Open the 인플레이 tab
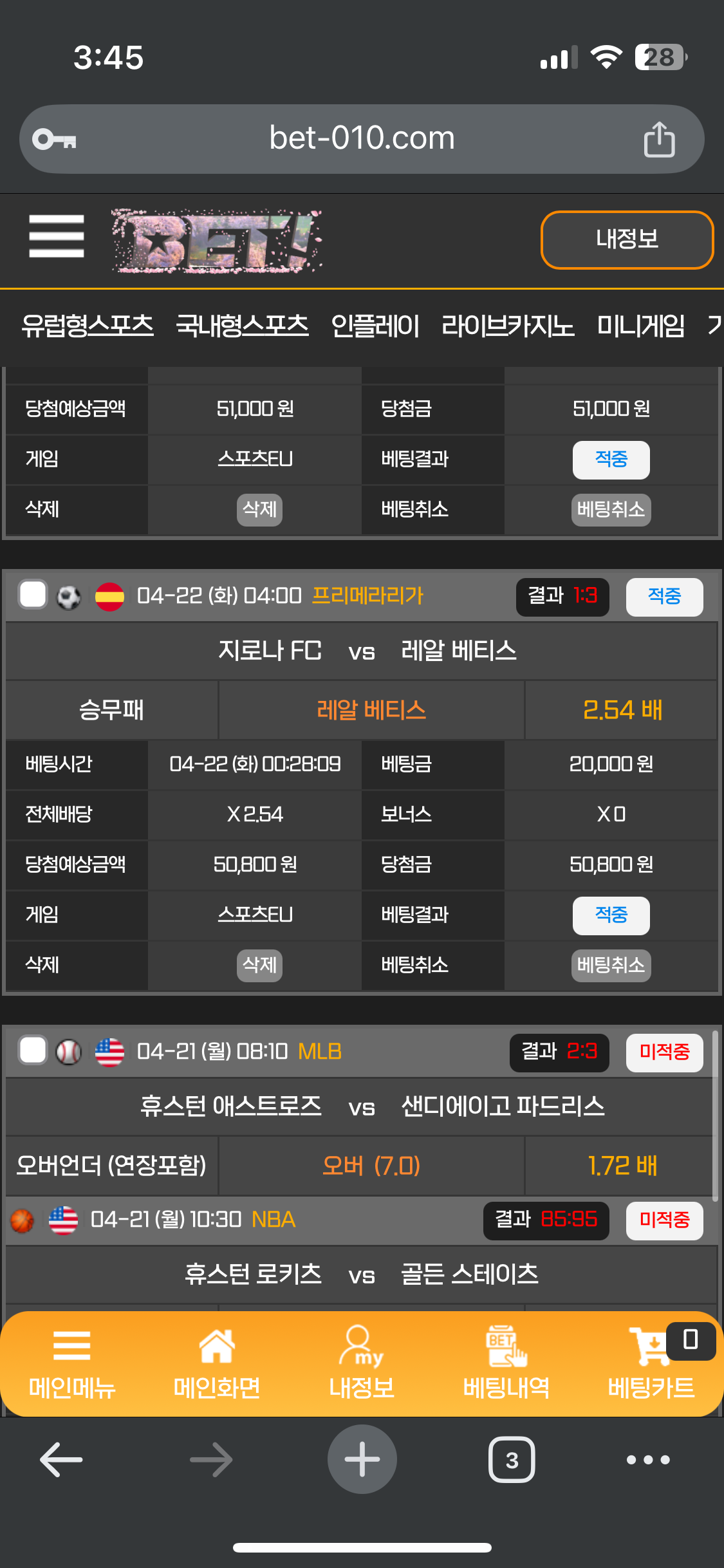Viewport: 724px width, 1568px height. 375,326
